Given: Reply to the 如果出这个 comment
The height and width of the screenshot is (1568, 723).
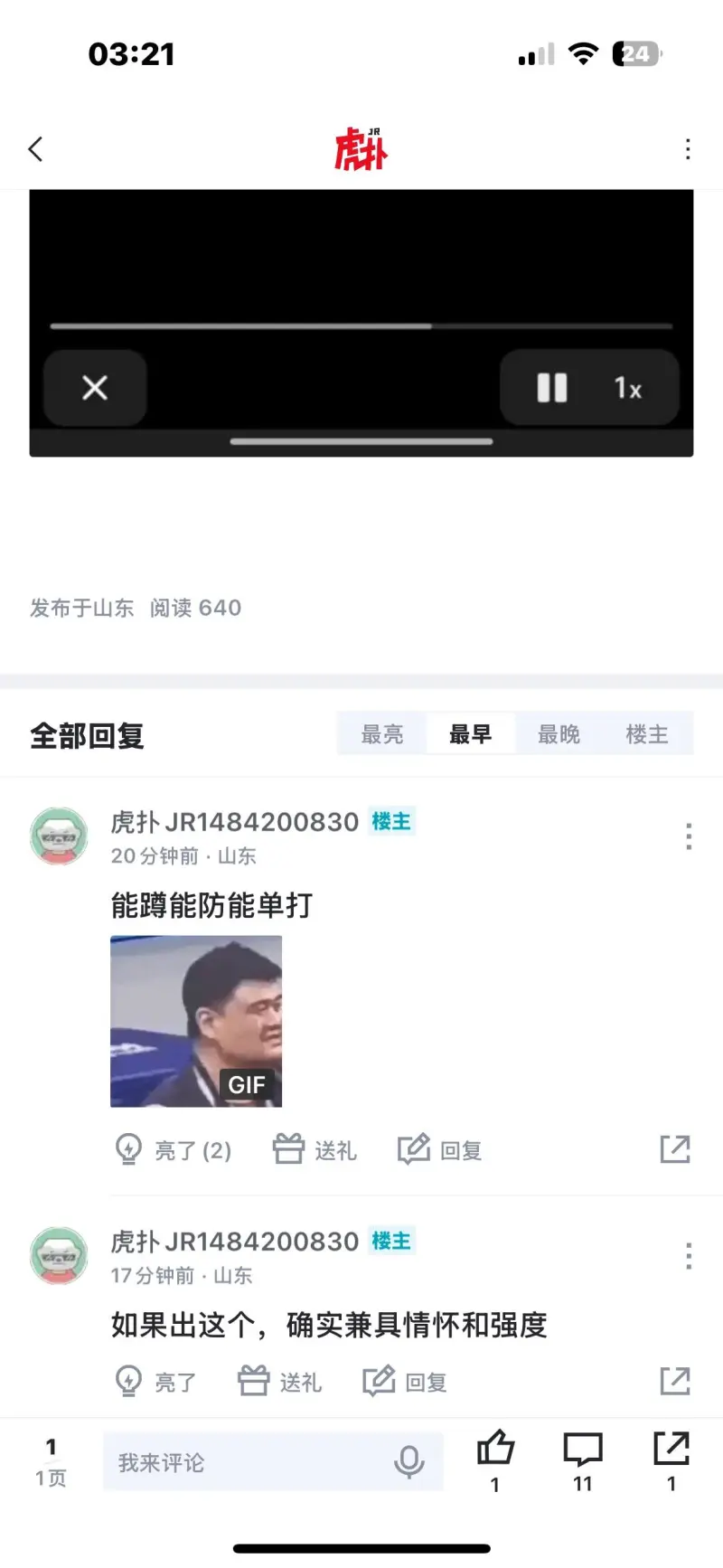Looking at the screenshot, I should click(x=405, y=1382).
